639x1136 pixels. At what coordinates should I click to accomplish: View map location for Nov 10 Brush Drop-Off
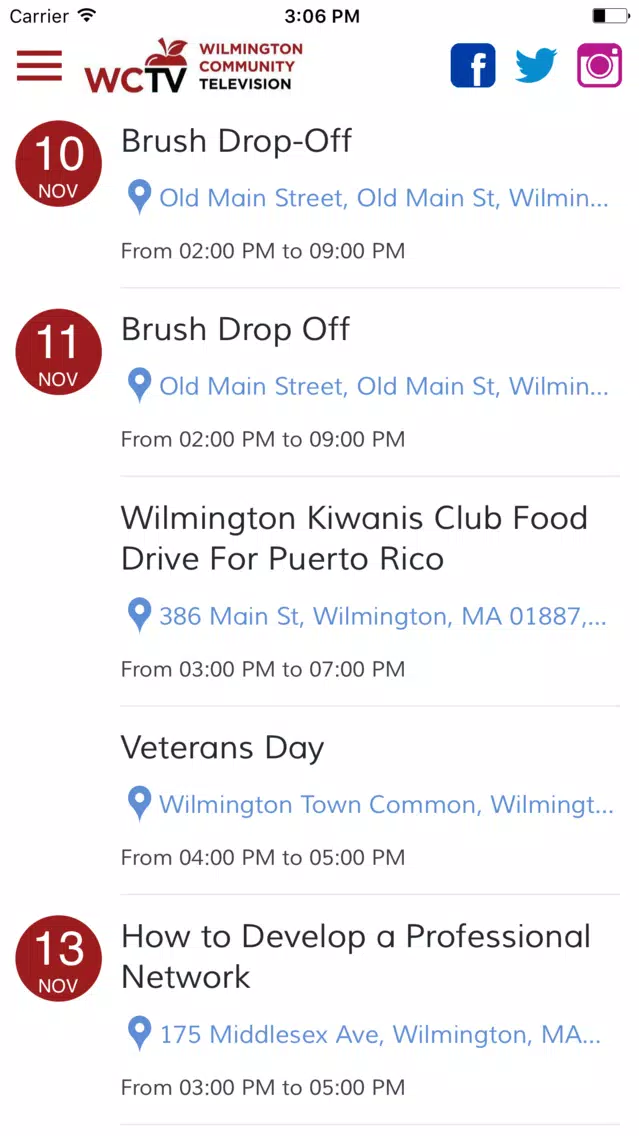pyautogui.click(x=369, y=197)
